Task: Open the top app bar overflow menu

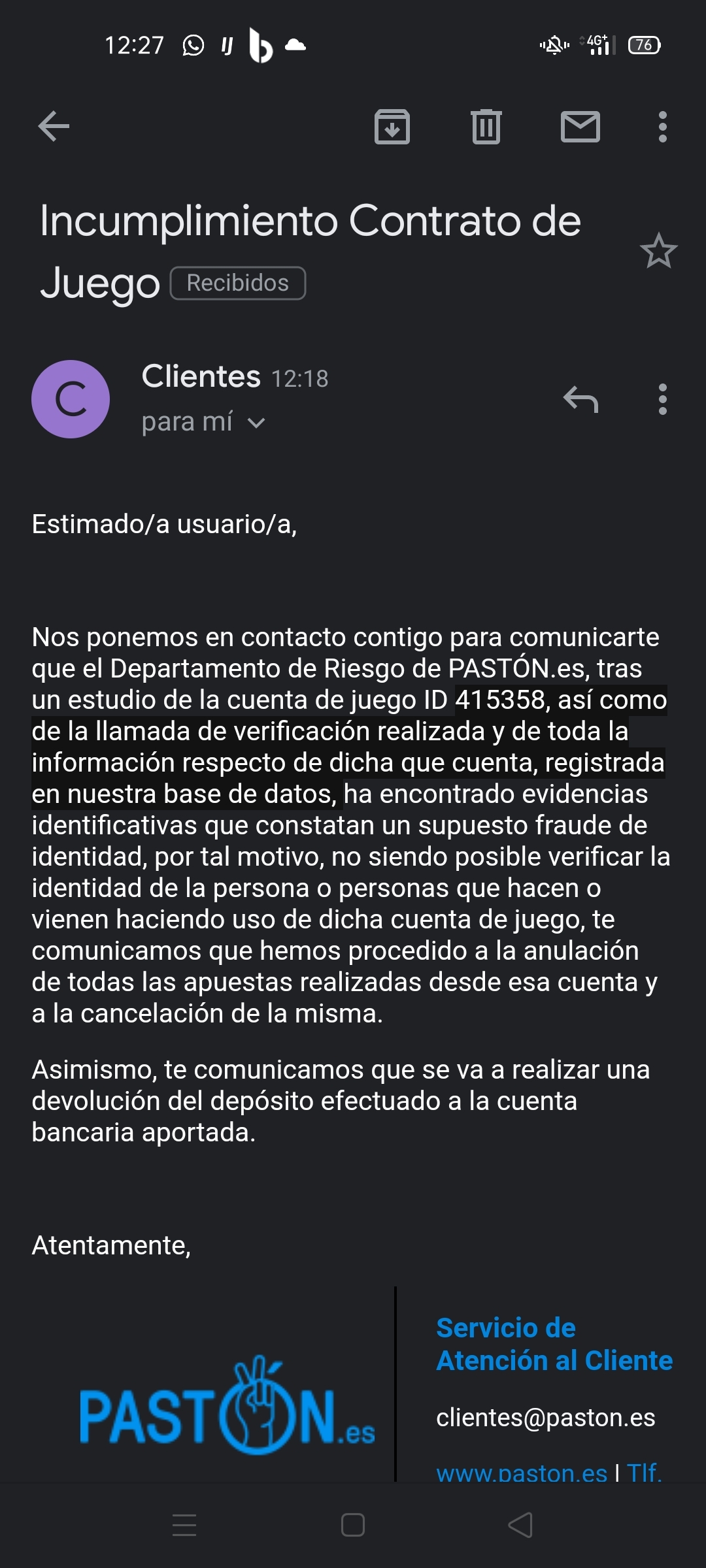Action: pyautogui.click(x=662, y=126)
